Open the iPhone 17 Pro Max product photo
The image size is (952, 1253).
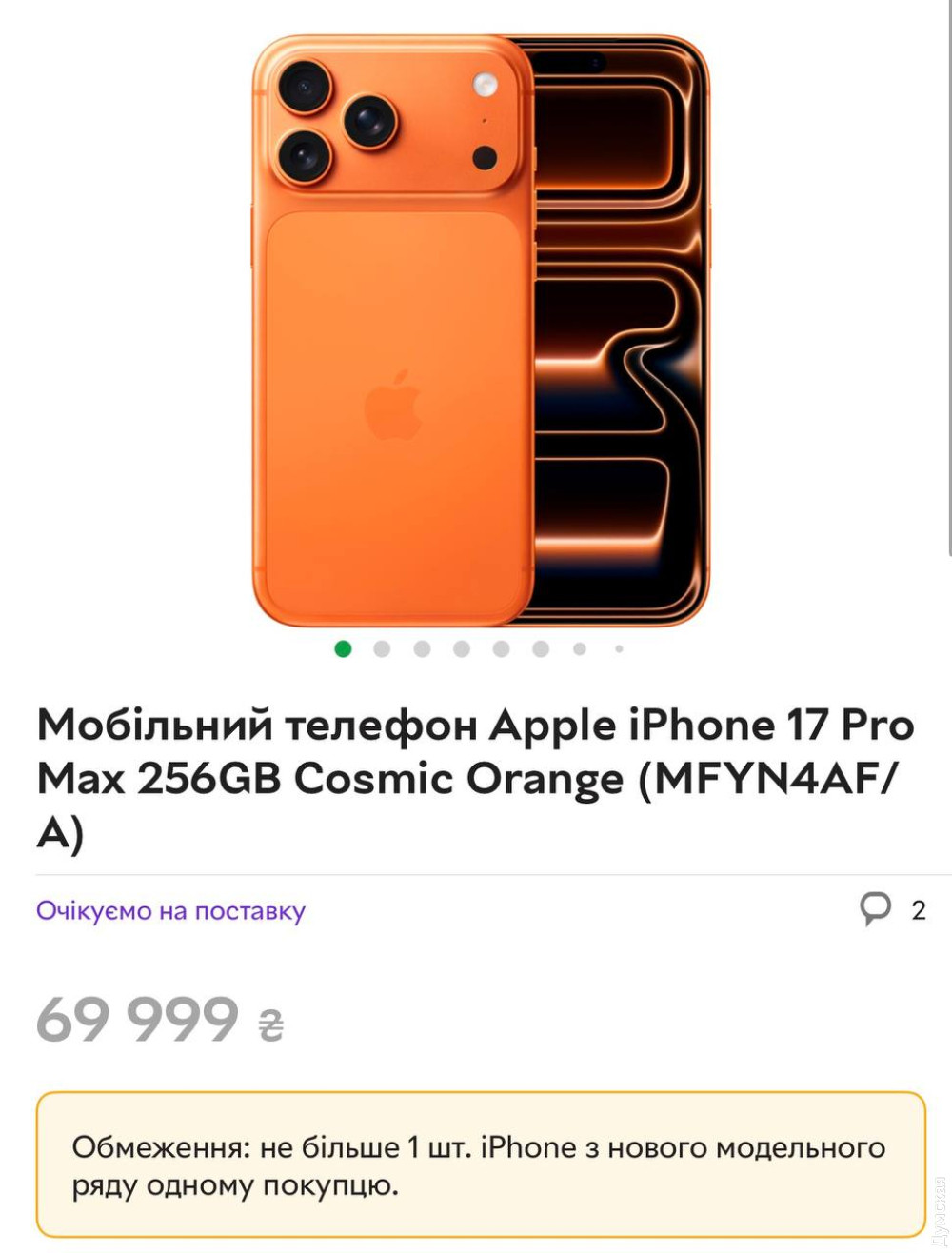point(481,331)
